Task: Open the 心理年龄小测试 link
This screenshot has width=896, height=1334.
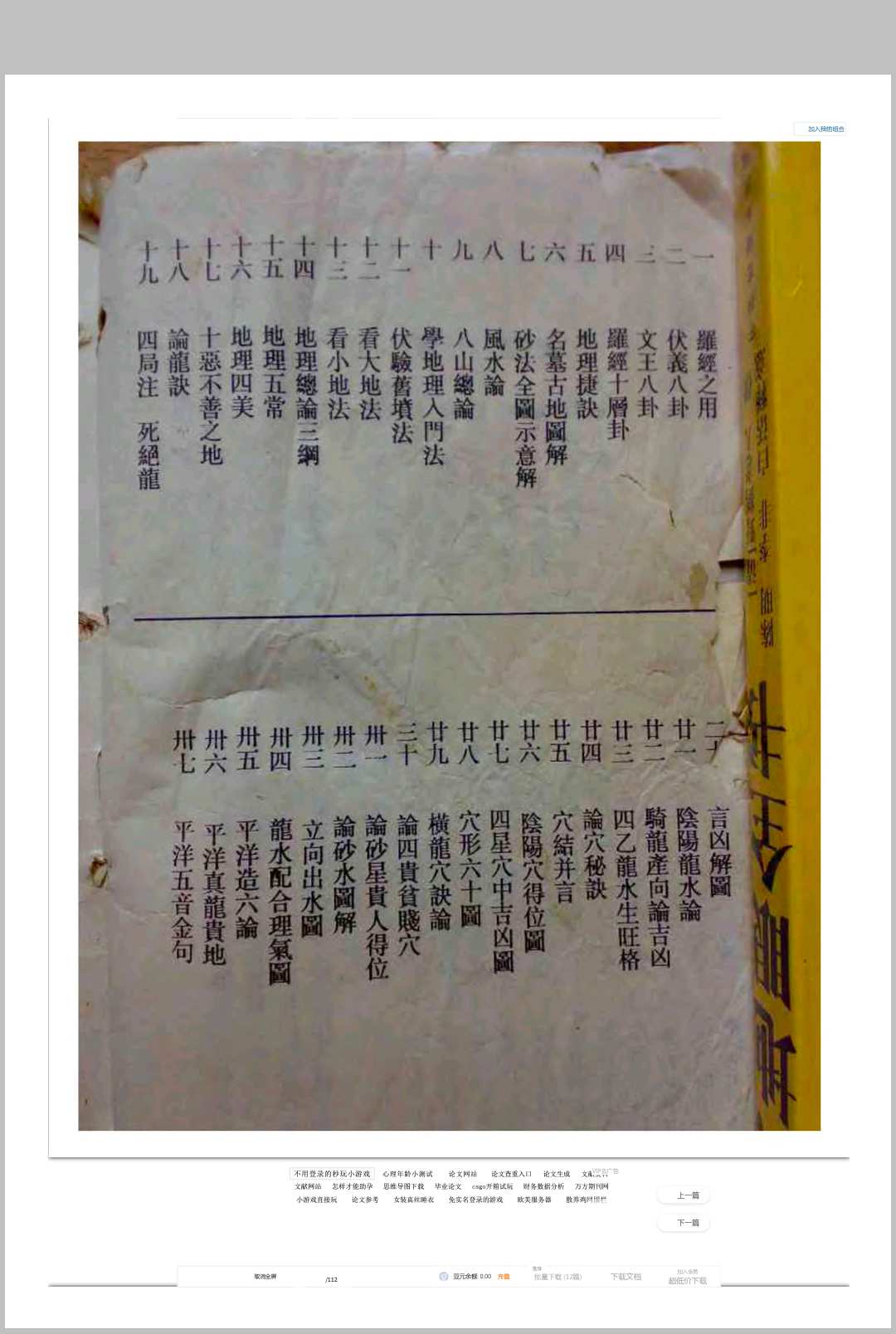Action: (407, 1174)
